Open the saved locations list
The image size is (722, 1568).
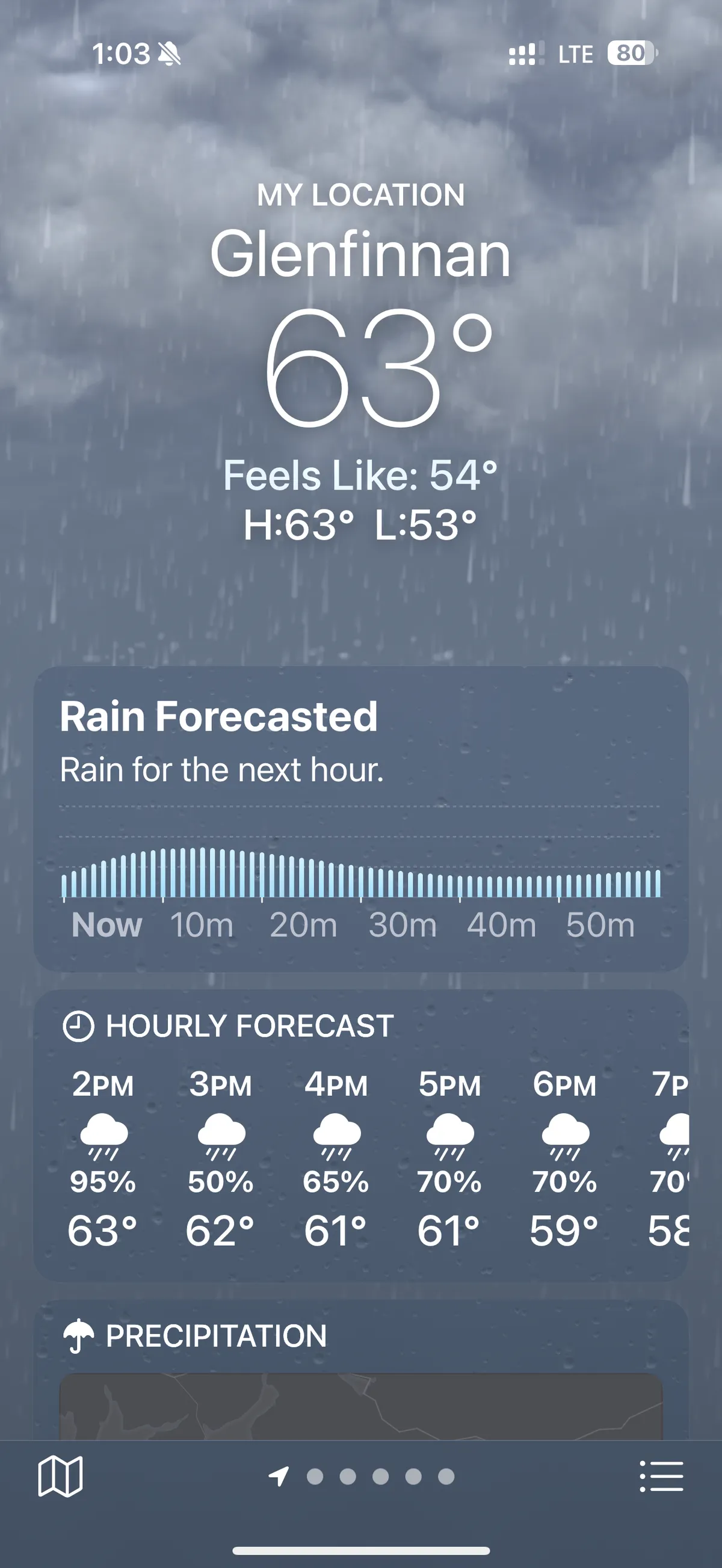pyautogui.click(x=661, y=1476)
